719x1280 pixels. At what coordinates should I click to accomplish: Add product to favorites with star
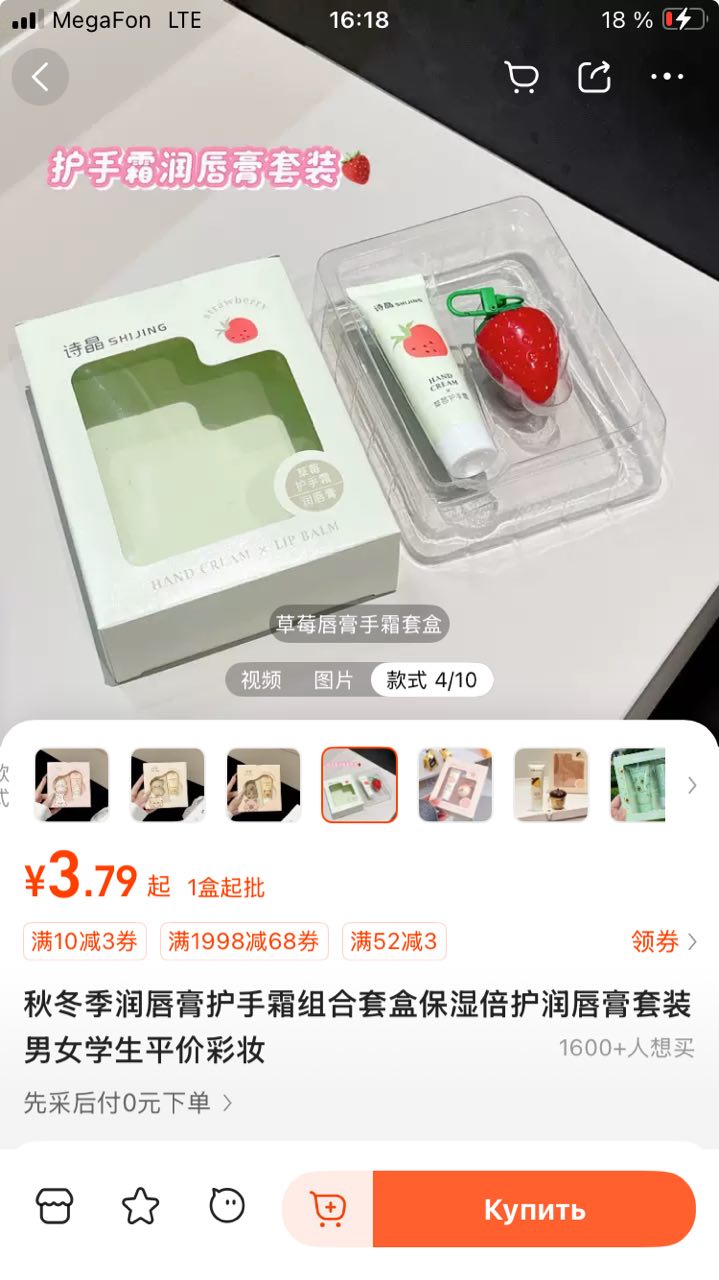[x=141, y=1207]
